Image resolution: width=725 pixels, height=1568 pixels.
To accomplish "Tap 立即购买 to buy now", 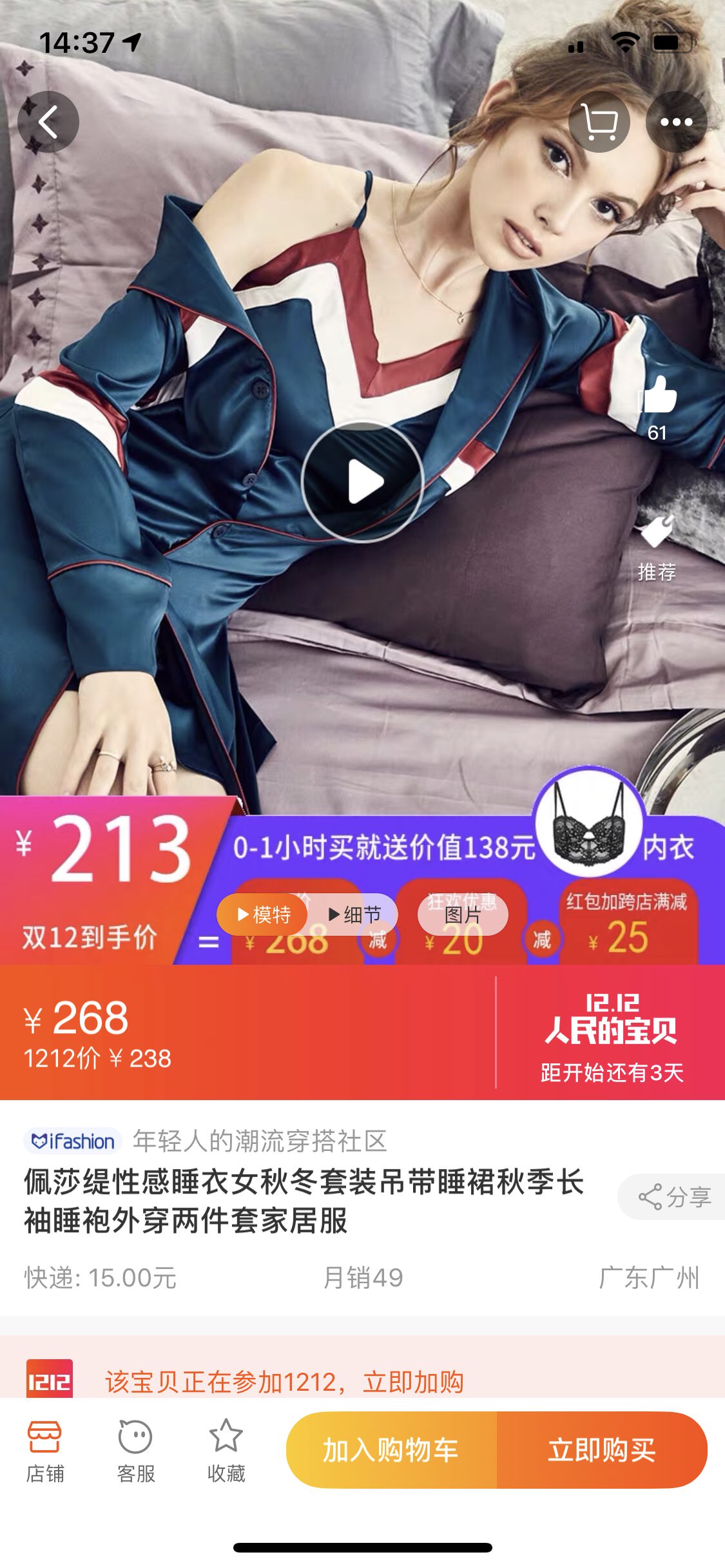I will point(602,1450).
